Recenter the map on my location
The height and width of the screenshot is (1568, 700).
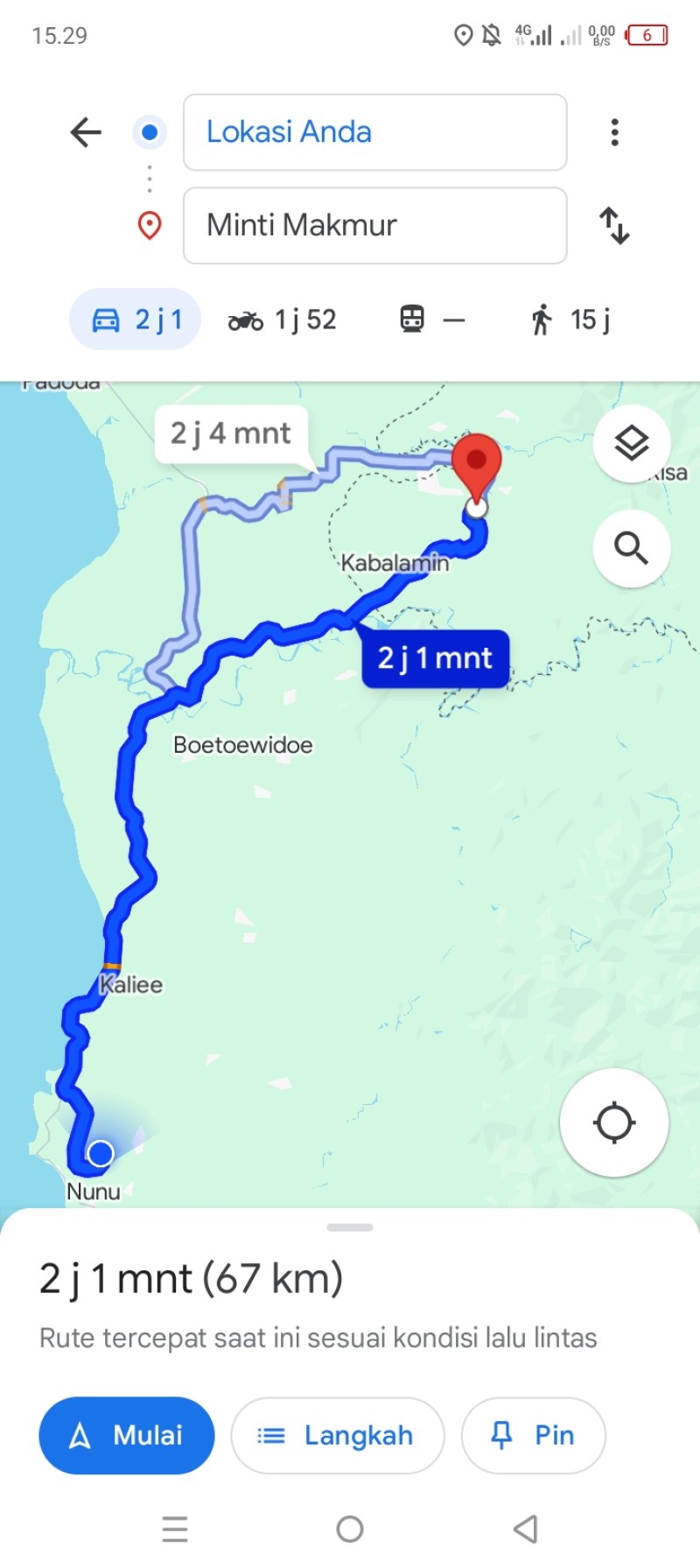(614, 1122)
